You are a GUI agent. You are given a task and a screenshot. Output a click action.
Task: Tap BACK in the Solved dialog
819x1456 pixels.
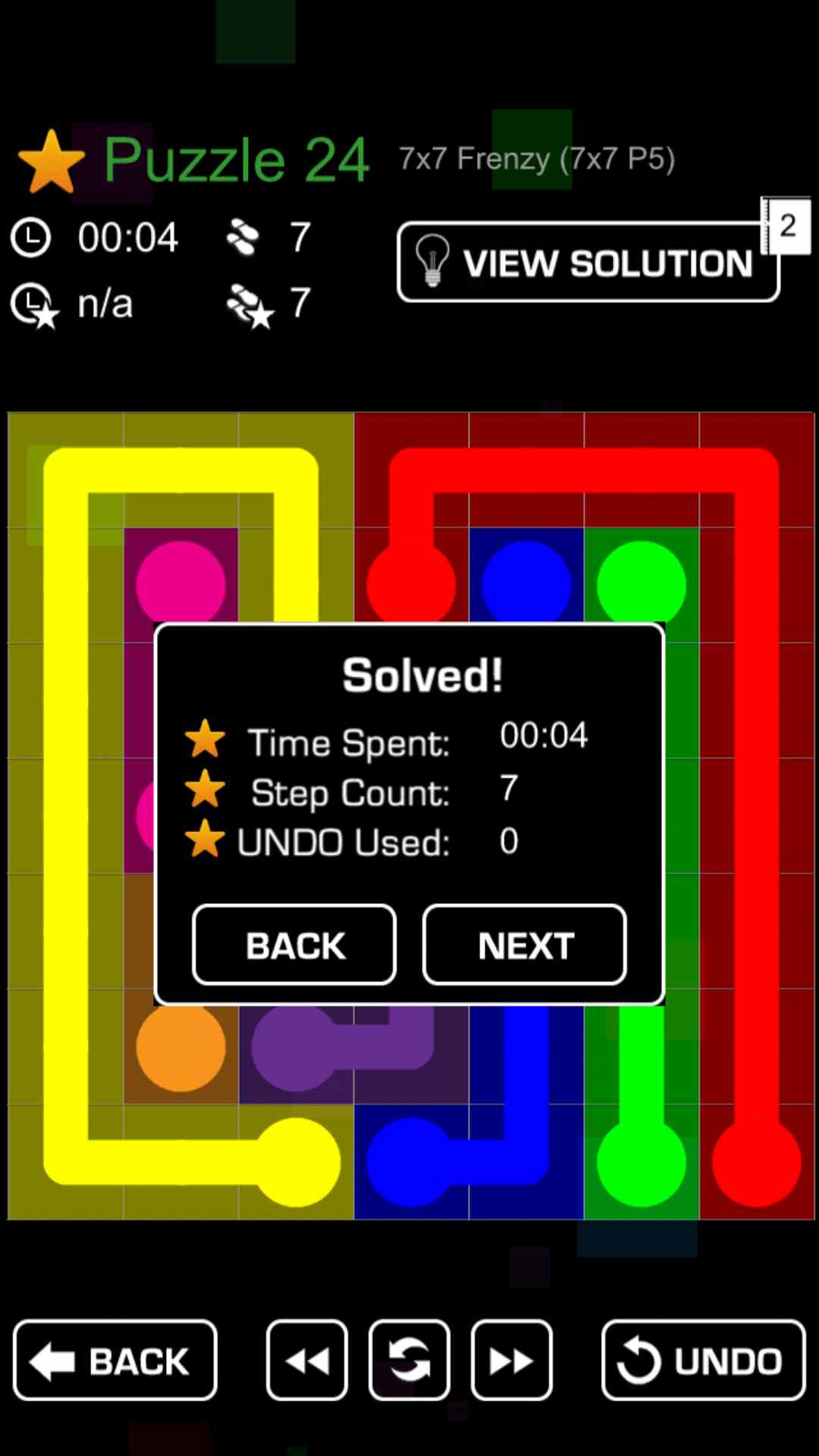click(294, 945)
